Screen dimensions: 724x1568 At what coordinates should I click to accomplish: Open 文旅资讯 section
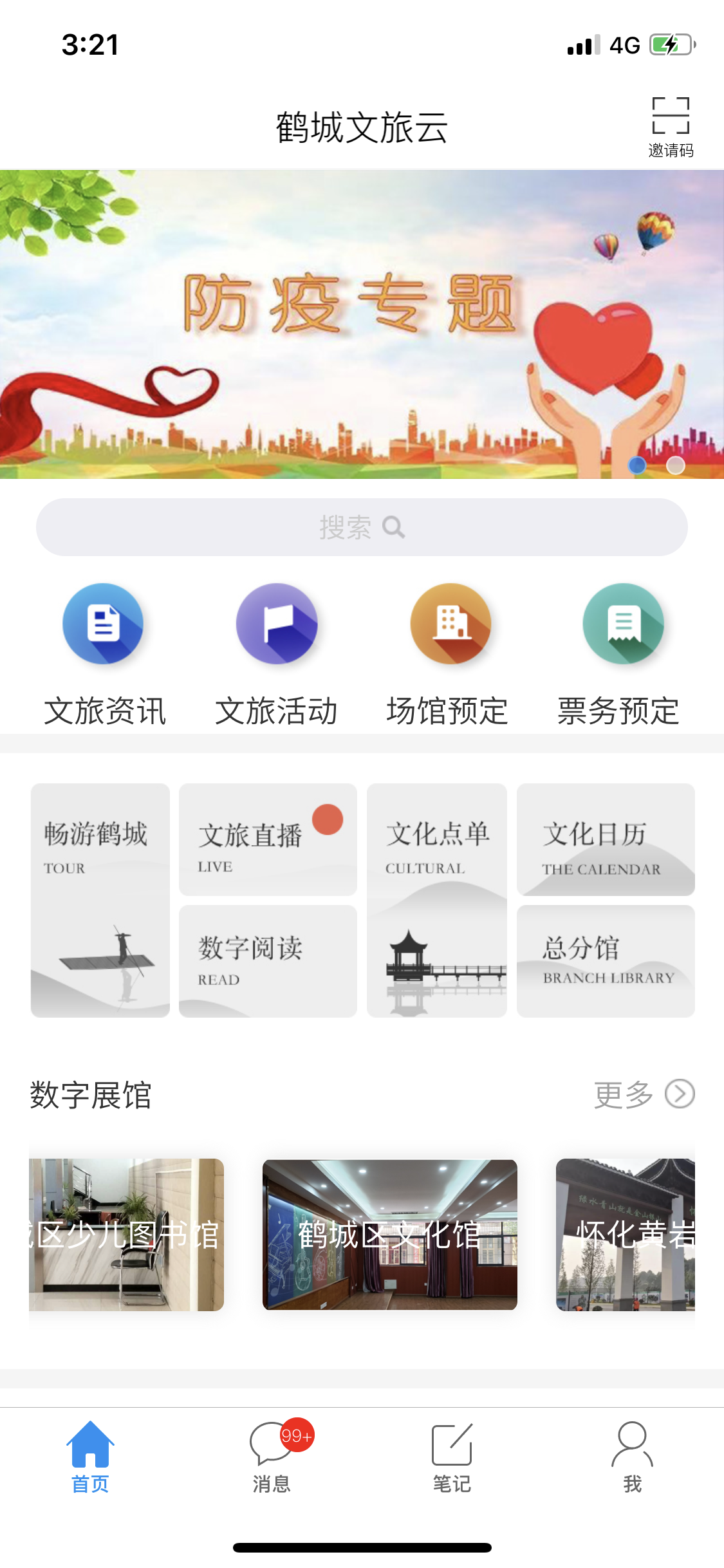[104, 653]
